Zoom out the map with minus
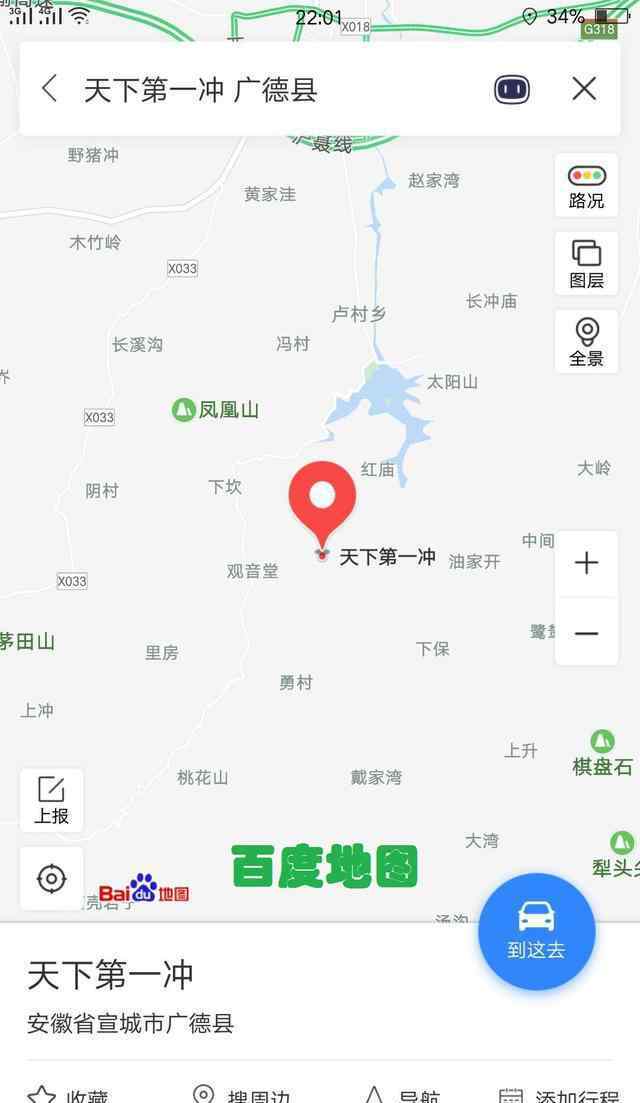The height and width of the screenshot is (1103, 640). (x=586, y=633)
